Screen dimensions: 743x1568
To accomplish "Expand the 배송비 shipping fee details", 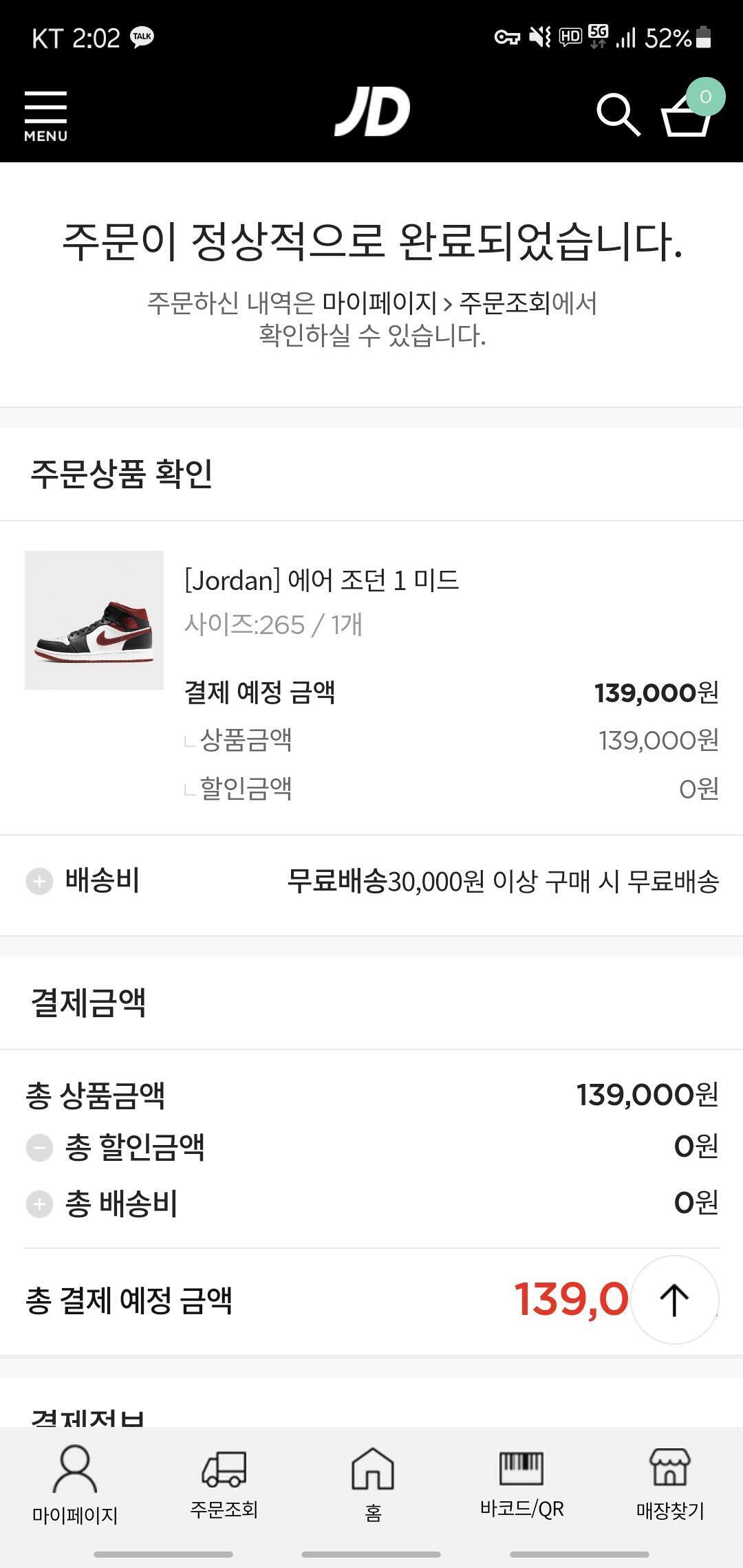I will (x=39, y=881).
